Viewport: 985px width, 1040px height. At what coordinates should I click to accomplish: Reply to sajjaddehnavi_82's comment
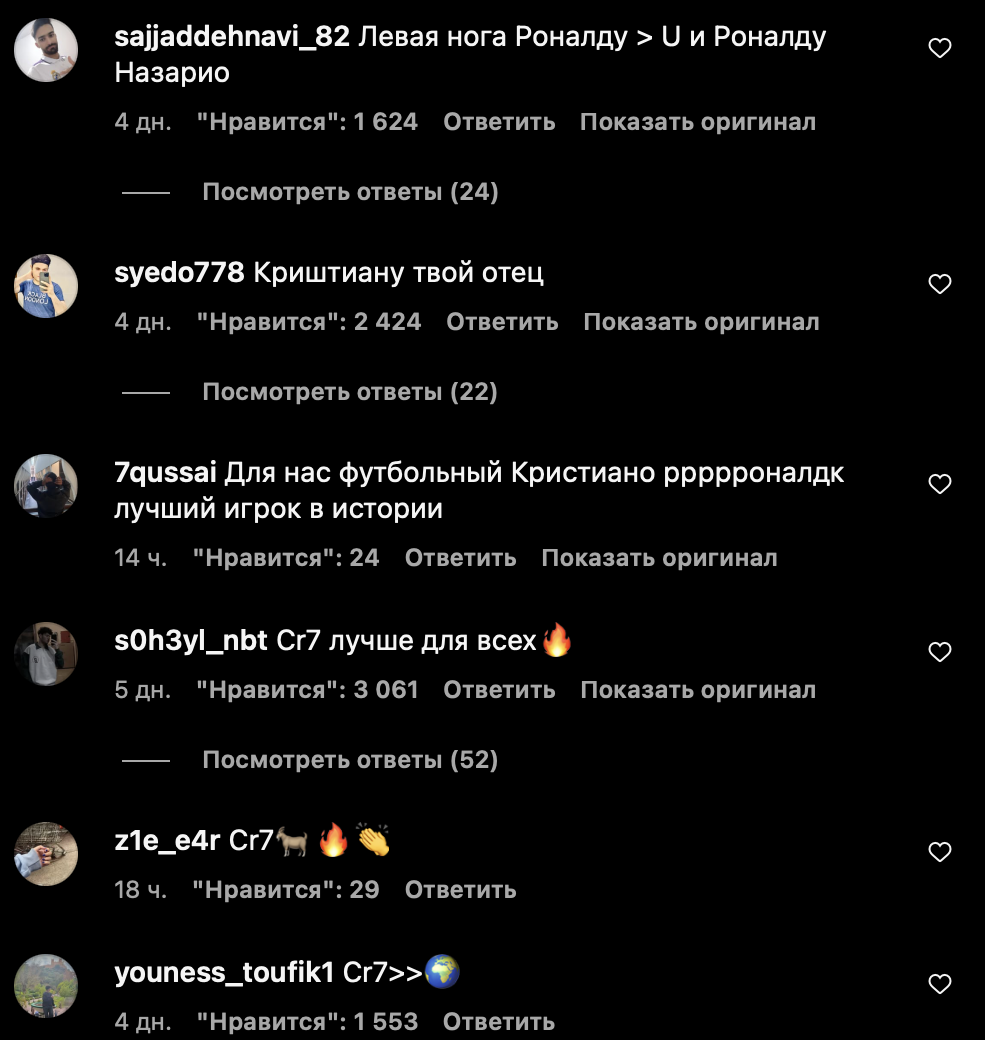499,122
